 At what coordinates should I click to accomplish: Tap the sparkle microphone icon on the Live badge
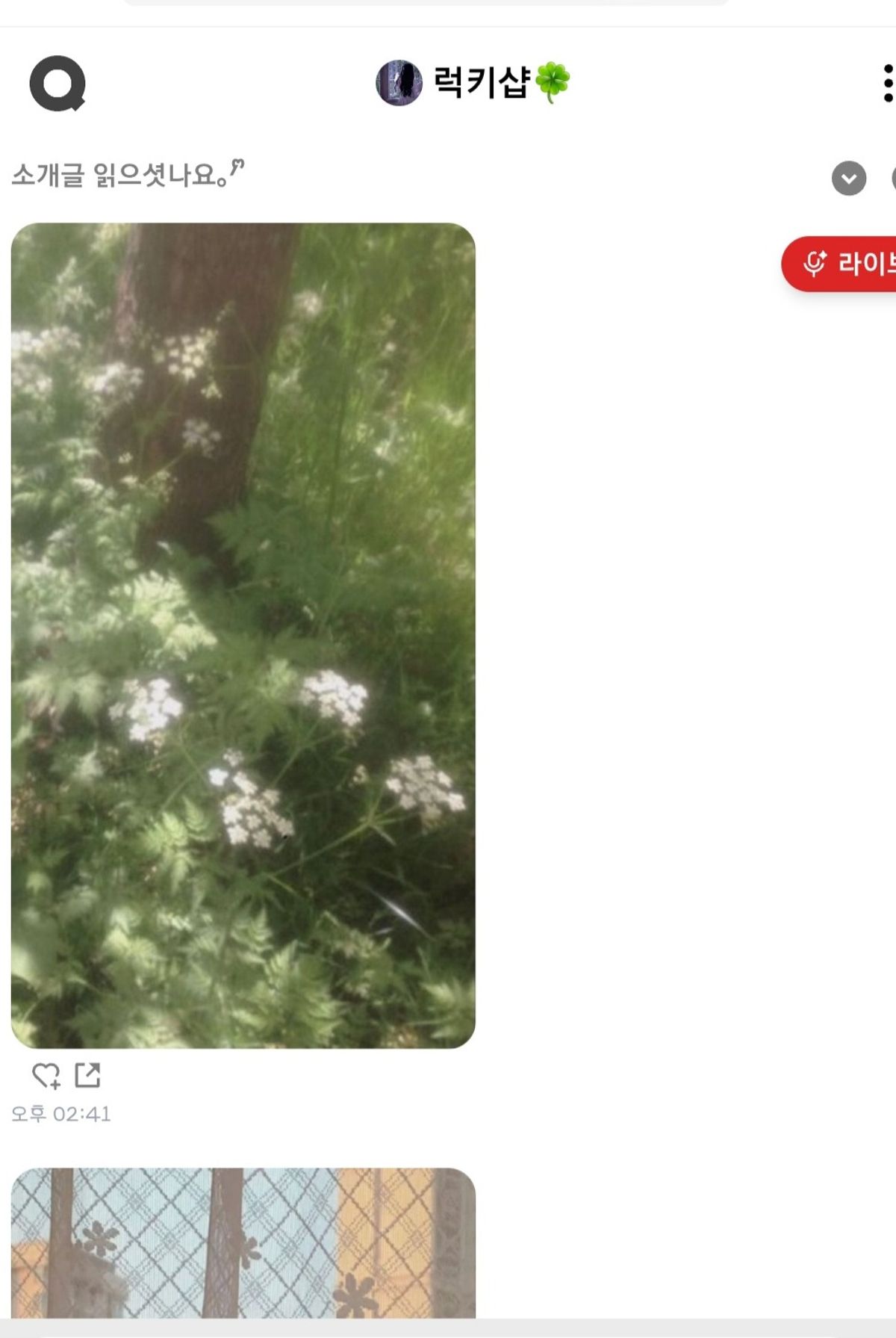tap(817, 261)
